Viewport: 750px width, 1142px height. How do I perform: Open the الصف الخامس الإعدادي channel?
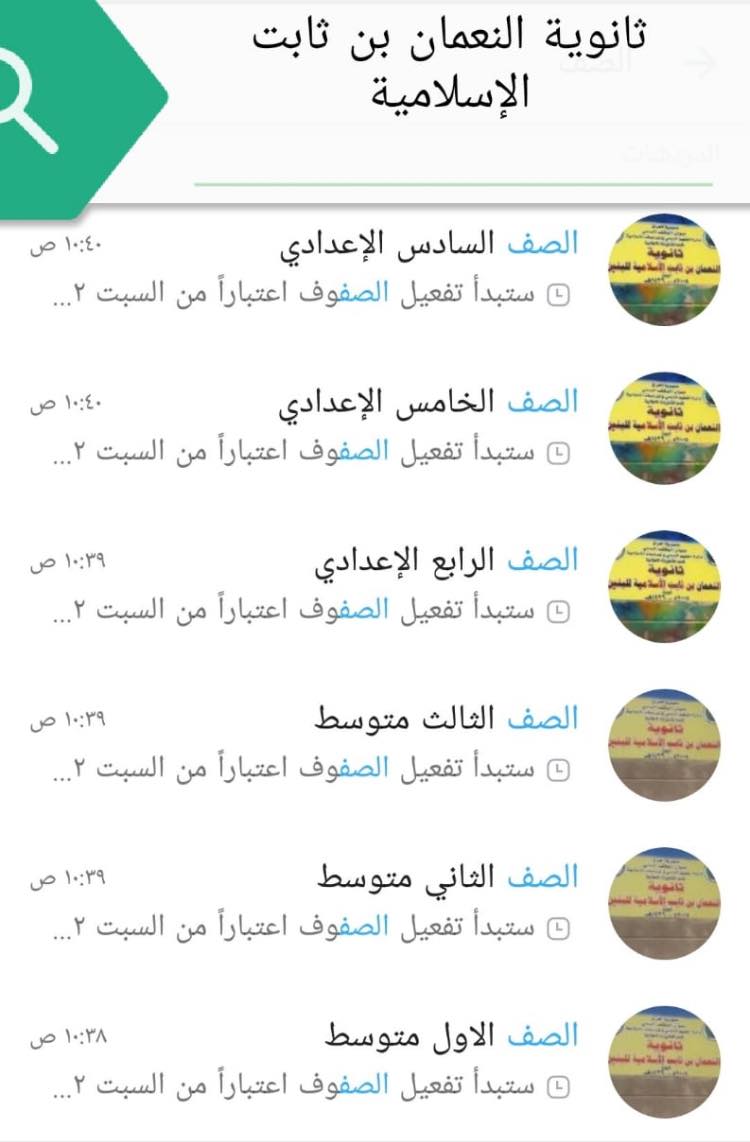point(375,428)
